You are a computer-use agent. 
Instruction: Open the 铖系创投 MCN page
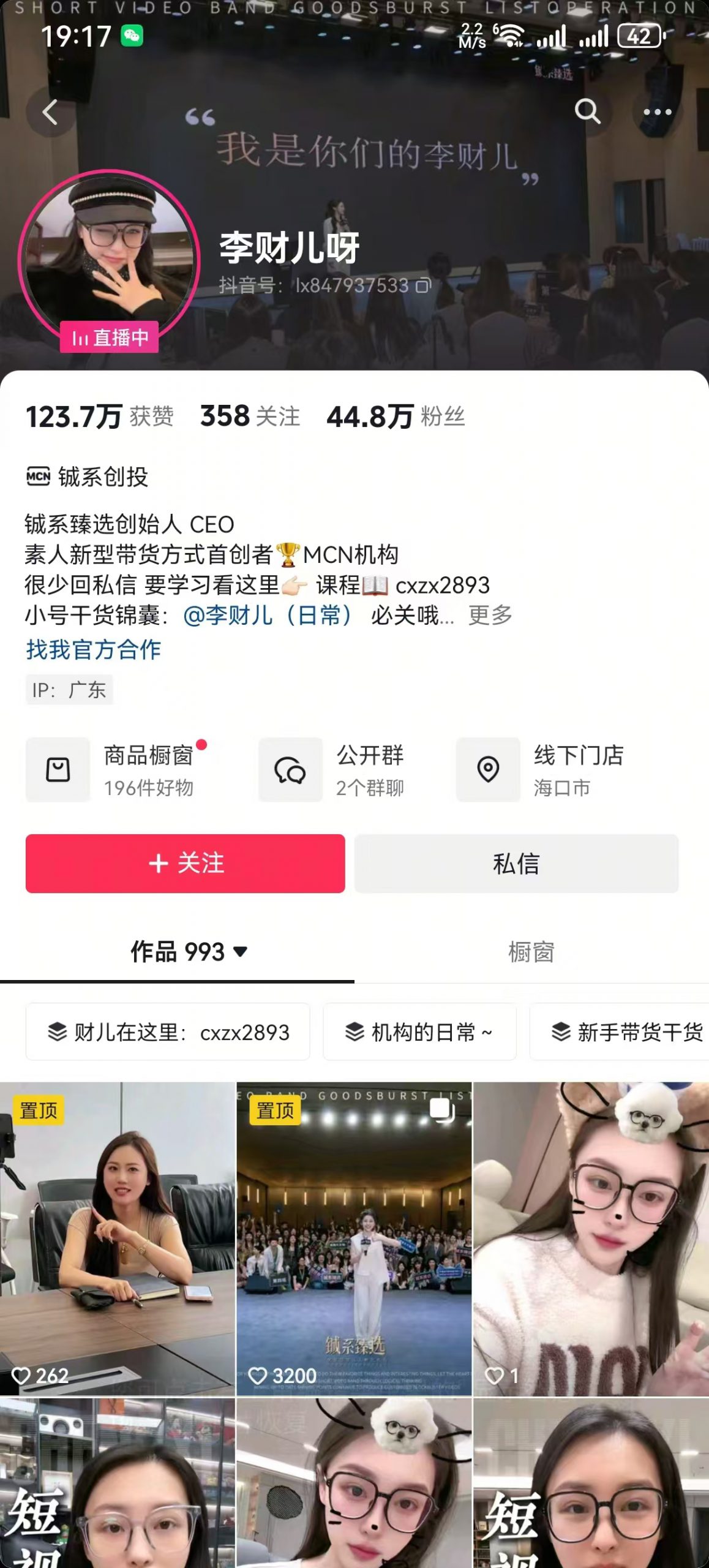click(x=88, y=477)
